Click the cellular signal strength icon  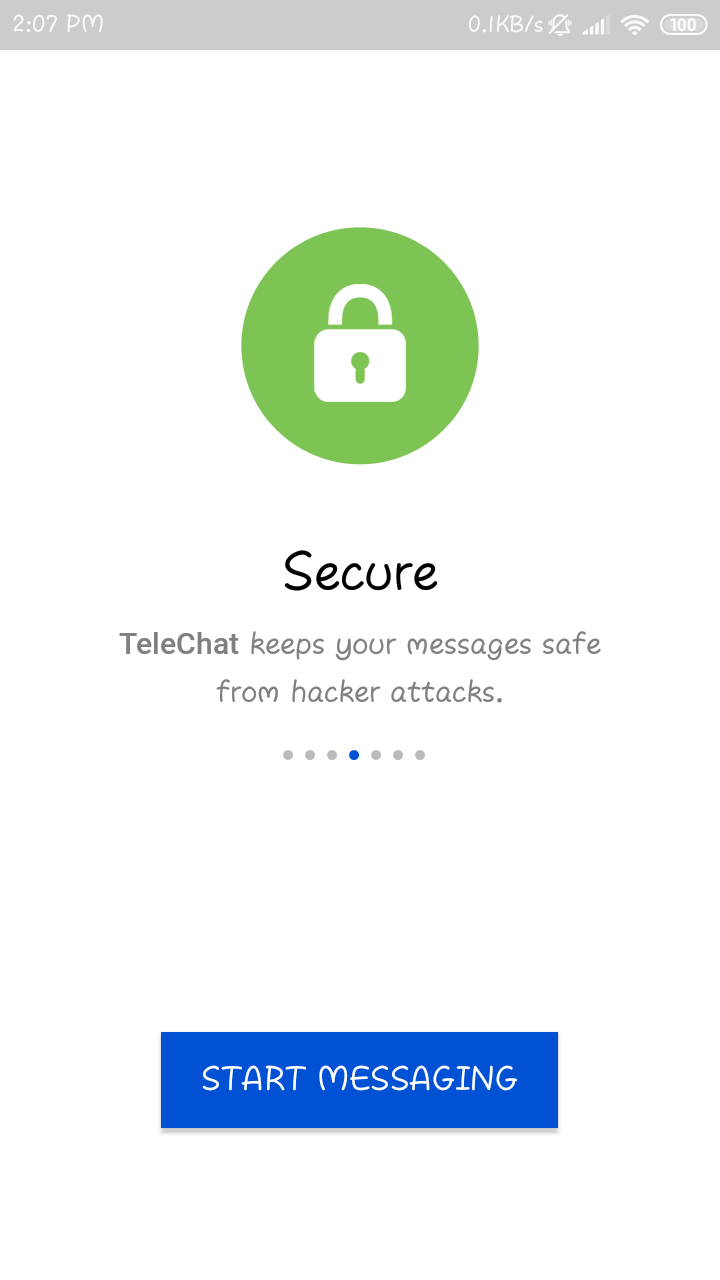click(x=594, y=24)
